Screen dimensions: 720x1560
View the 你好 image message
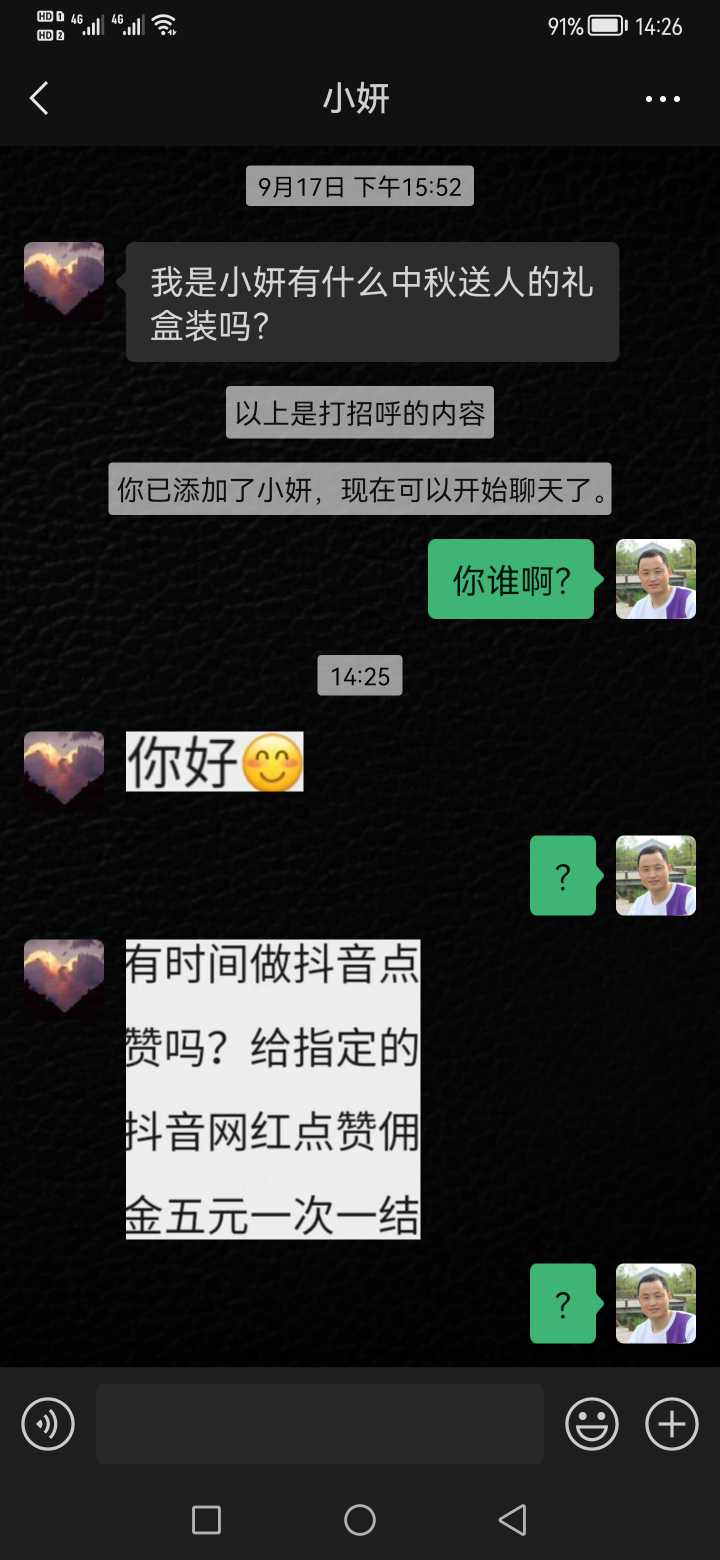click(214, 762)
